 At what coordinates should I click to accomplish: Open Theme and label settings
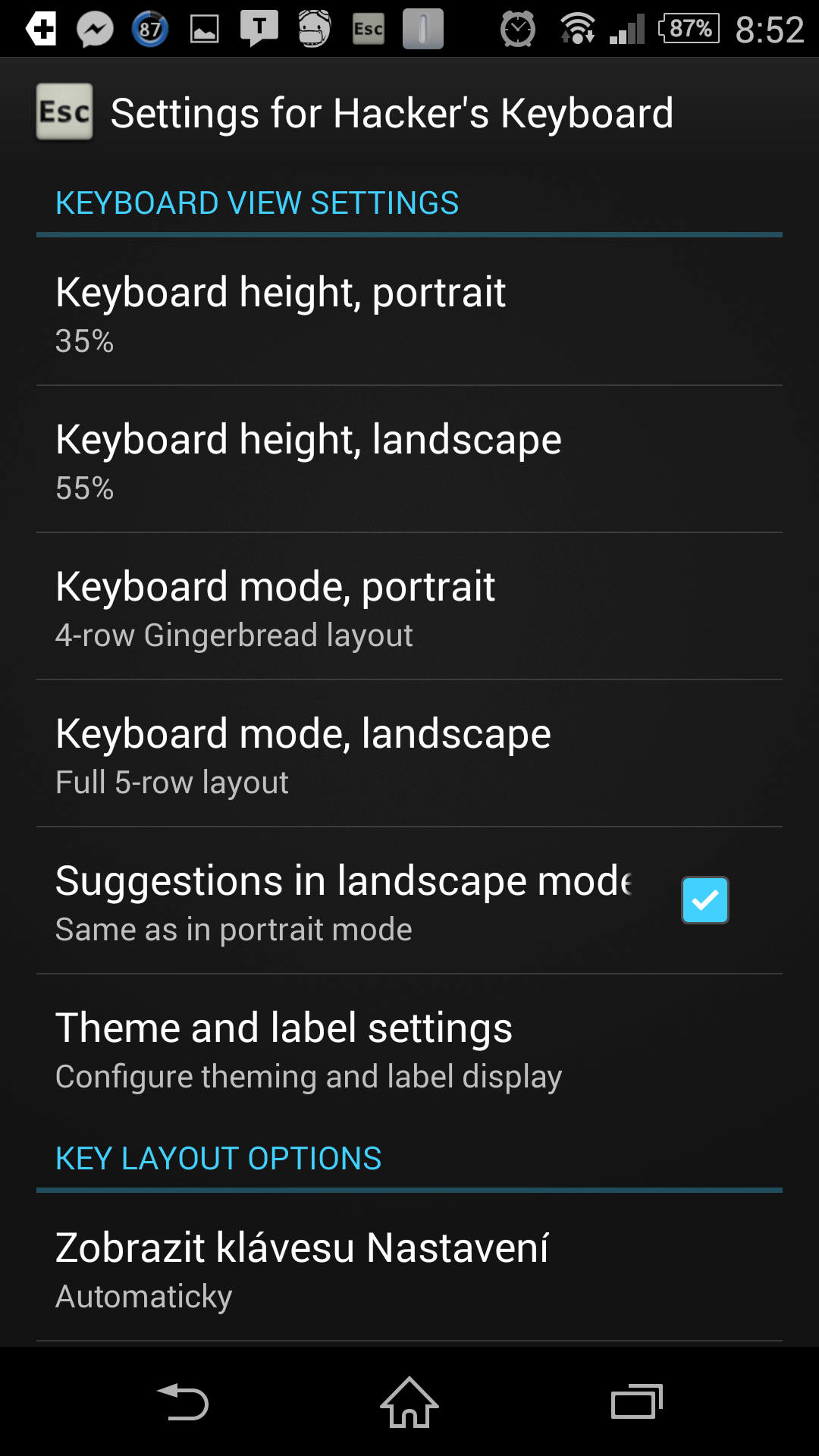(x=409, y=1048)
